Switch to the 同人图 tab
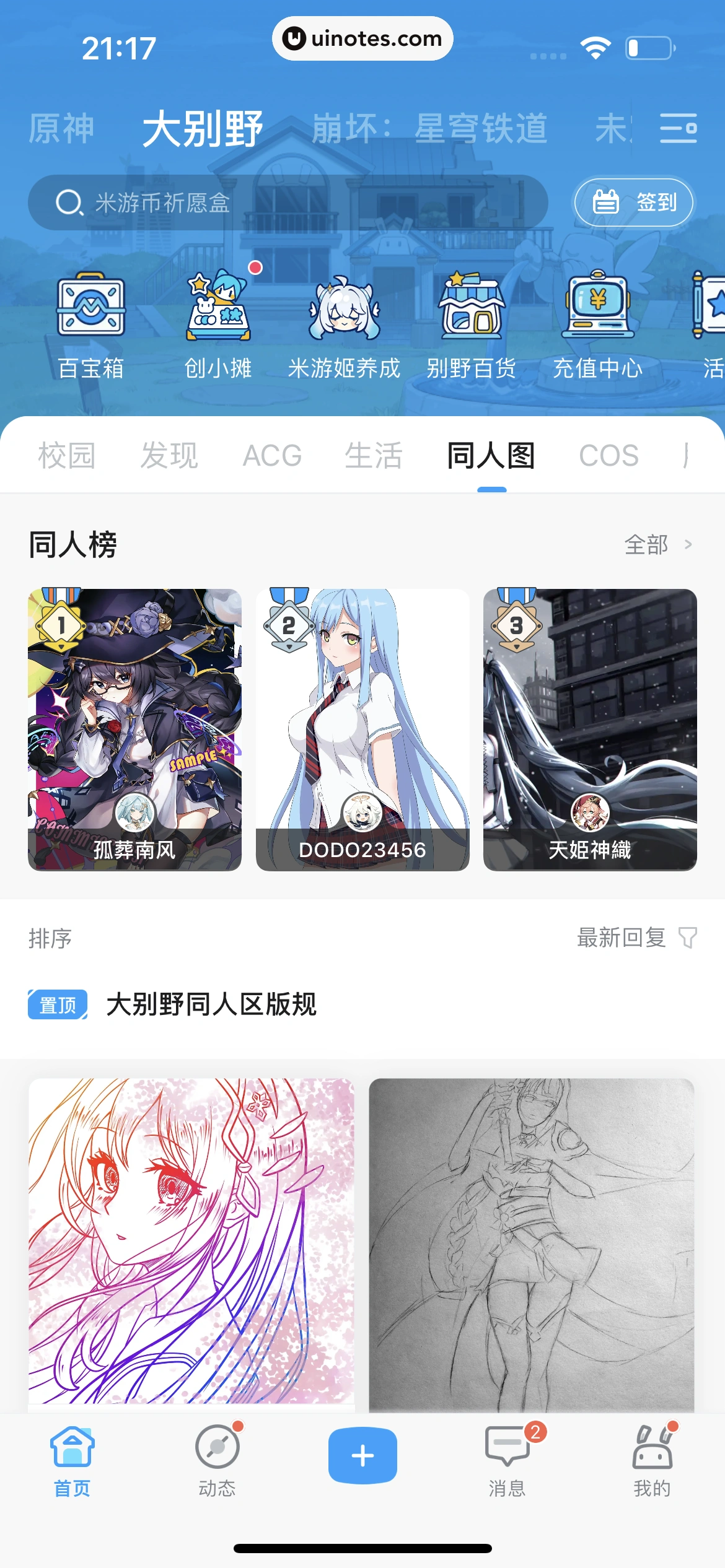The height and width of the screenshot is (1568, 725). [x=491, y=455]
